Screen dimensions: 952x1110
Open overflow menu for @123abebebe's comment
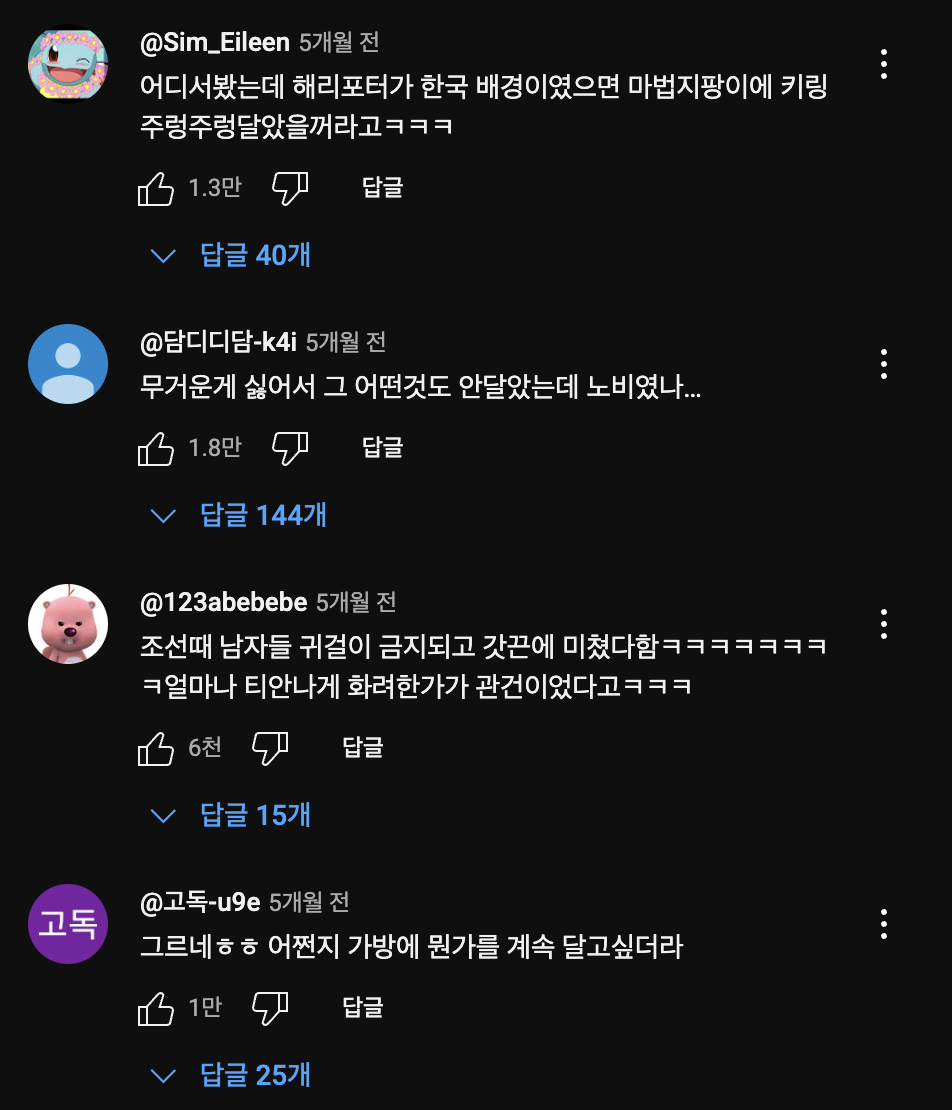point(884,623)
